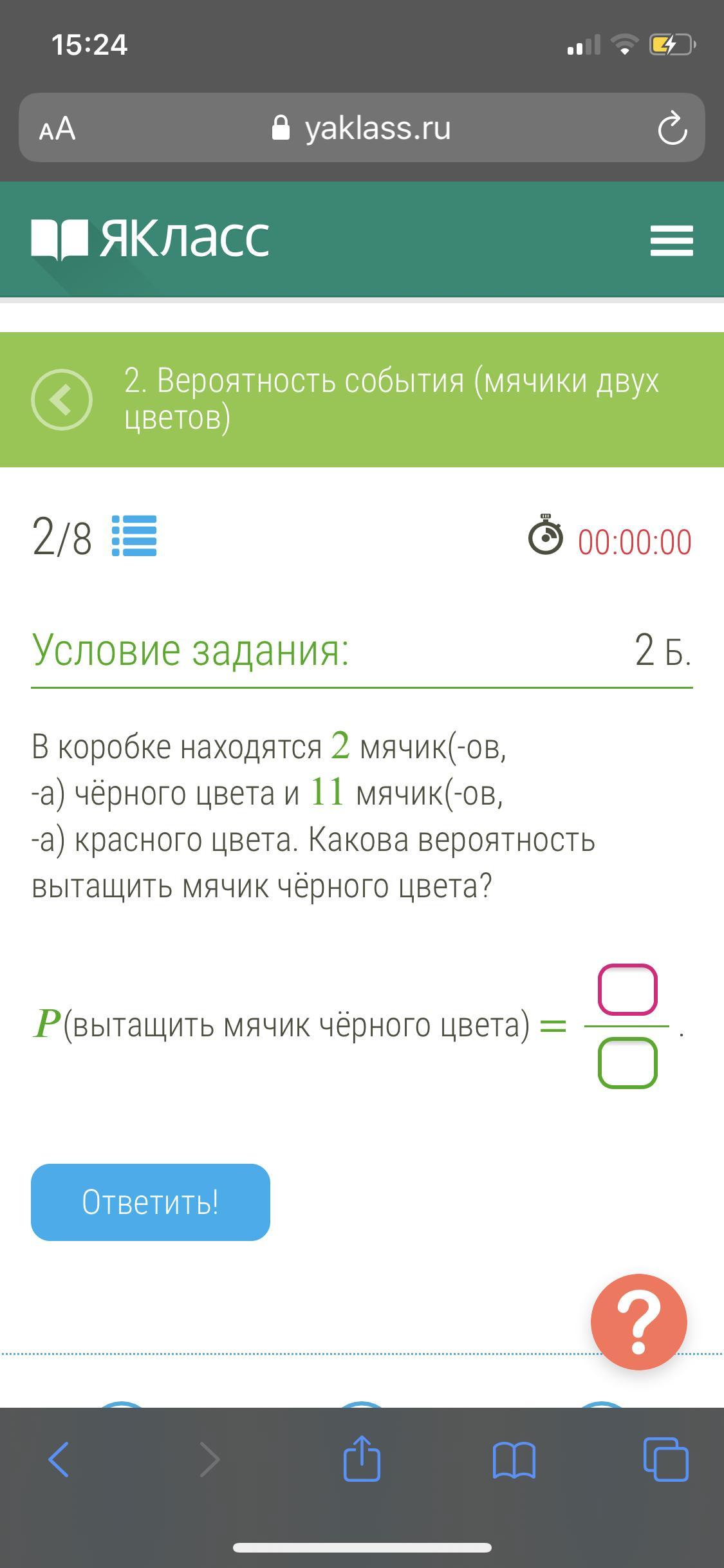Open reader text size options (AA)

pos(57,128)
